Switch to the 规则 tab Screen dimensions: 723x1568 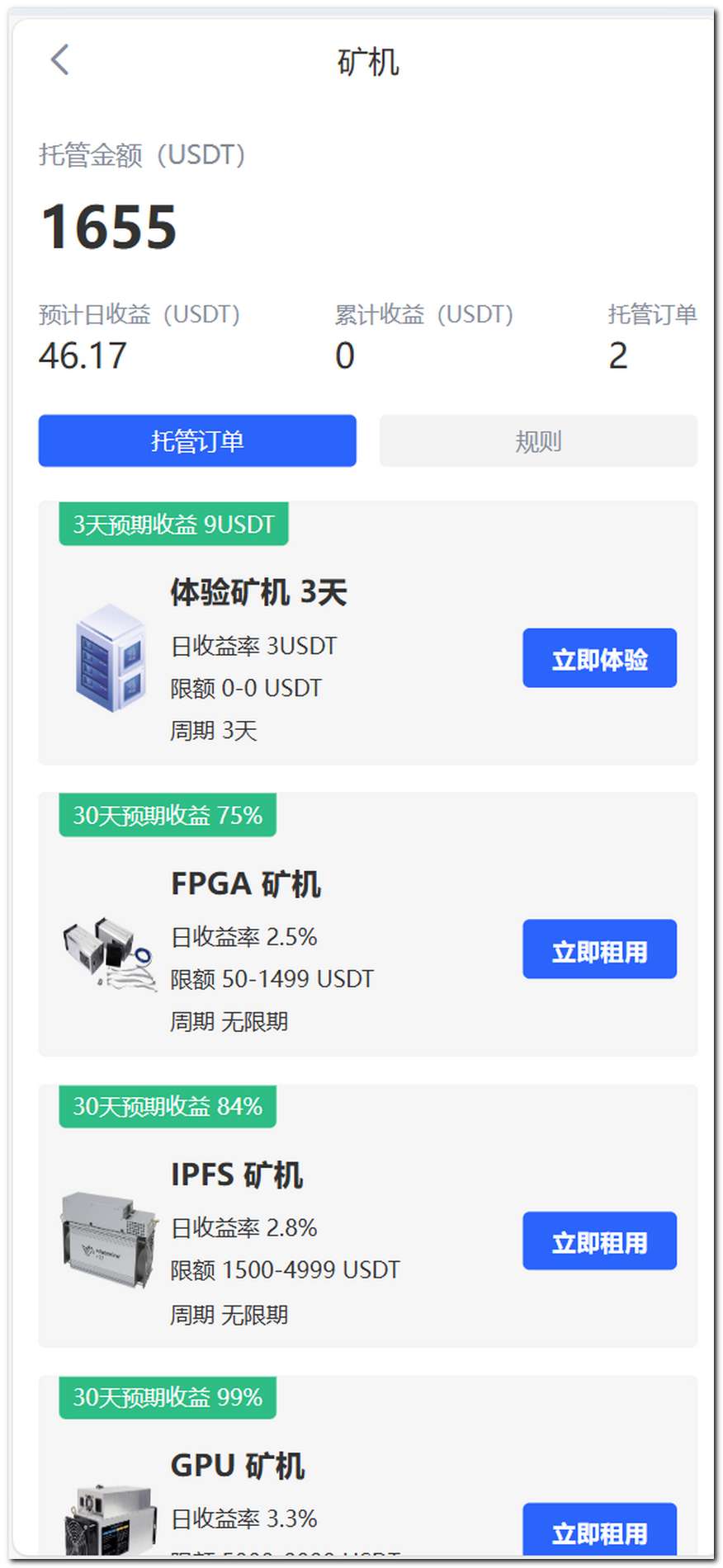click(538, 441)
